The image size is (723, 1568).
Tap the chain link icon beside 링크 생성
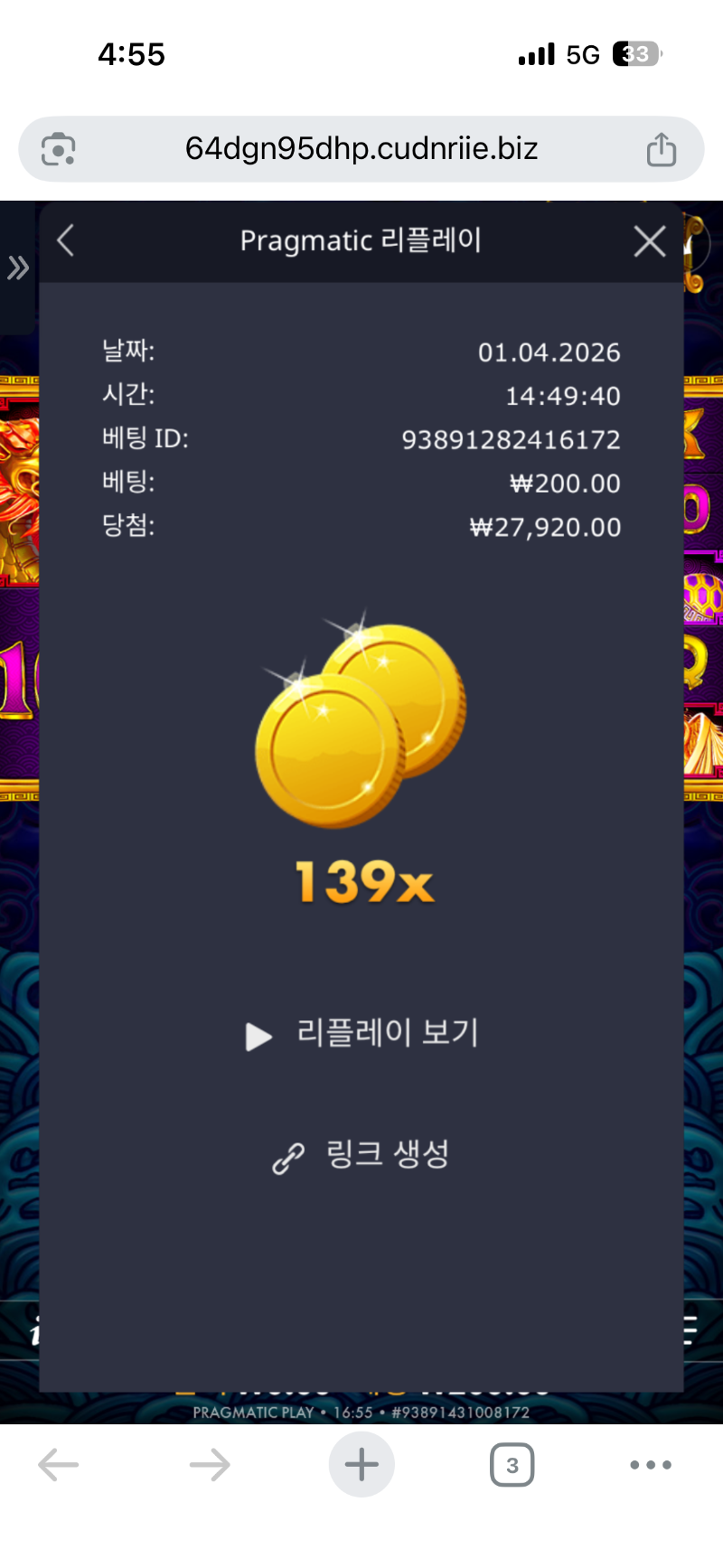pyautogui.click(x=288, y=1153)
